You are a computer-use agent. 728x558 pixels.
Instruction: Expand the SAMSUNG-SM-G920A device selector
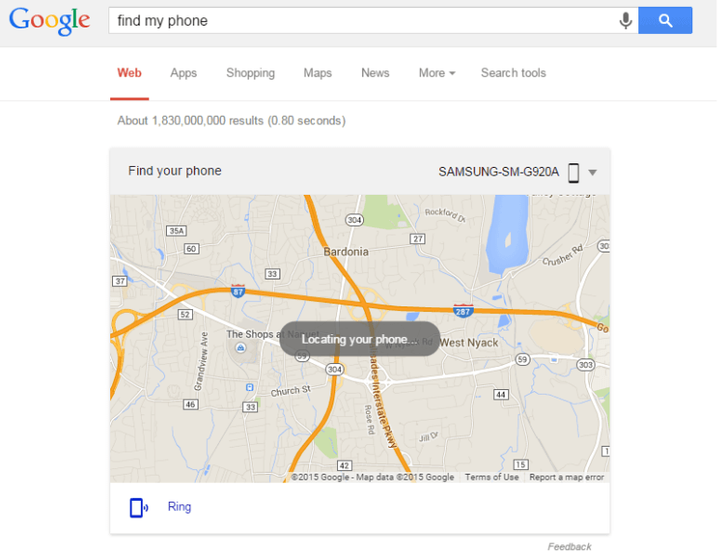(x=592, y=172)
